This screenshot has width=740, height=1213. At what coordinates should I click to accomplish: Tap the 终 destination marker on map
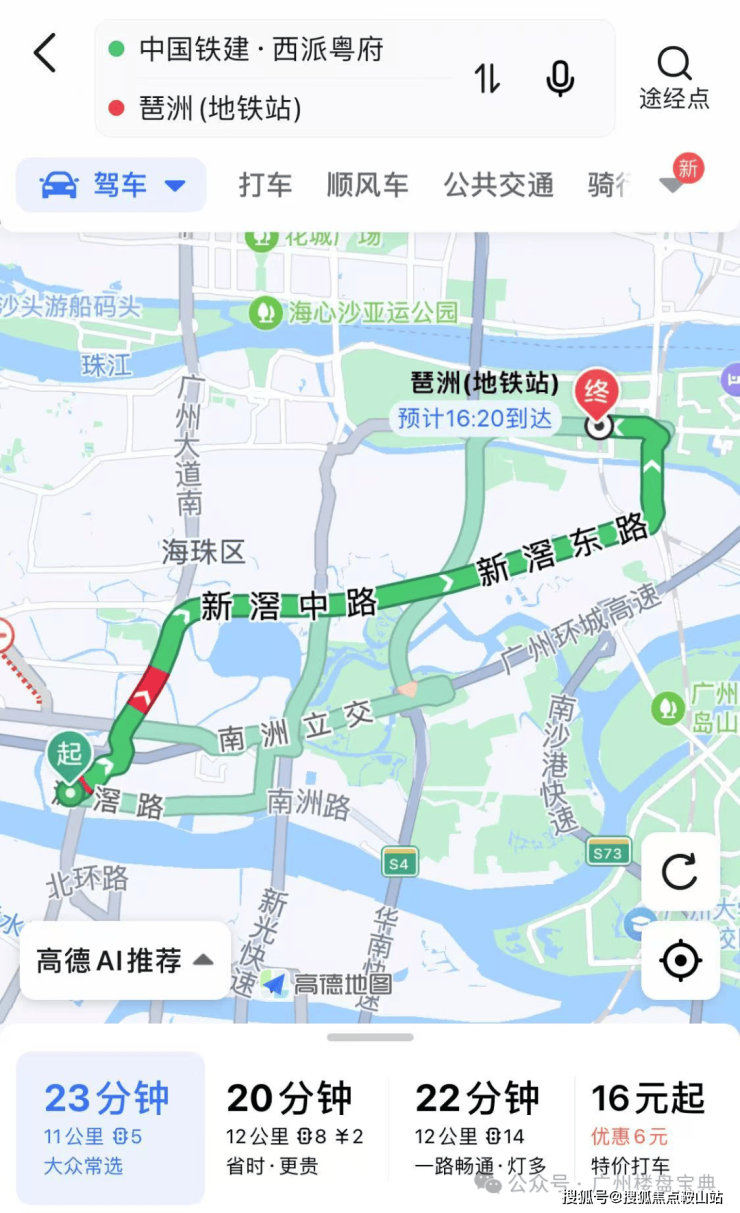(x=596, y=391)
